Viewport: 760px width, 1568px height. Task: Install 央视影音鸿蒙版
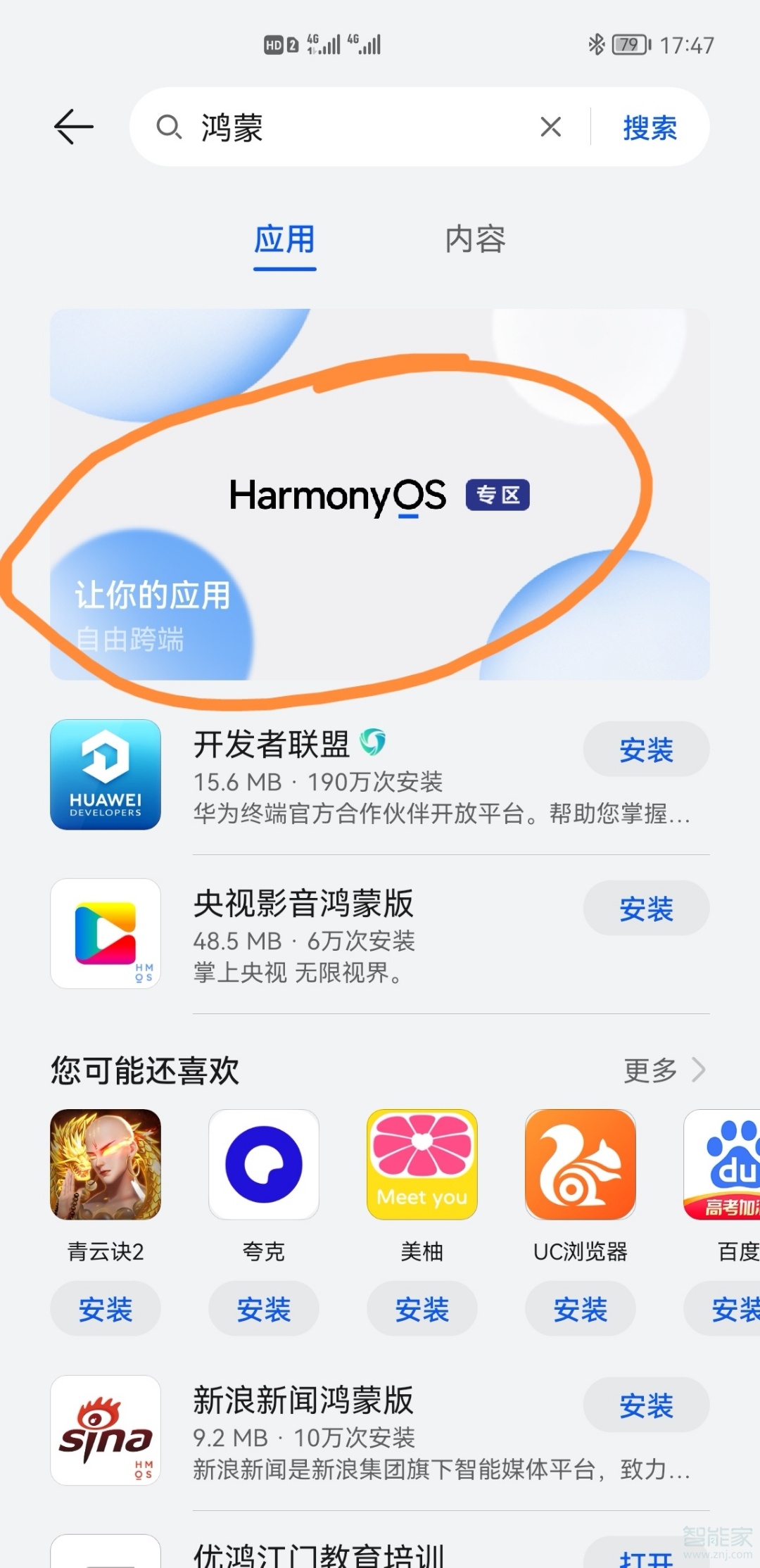pyautogui.click(x=645, y=909)
